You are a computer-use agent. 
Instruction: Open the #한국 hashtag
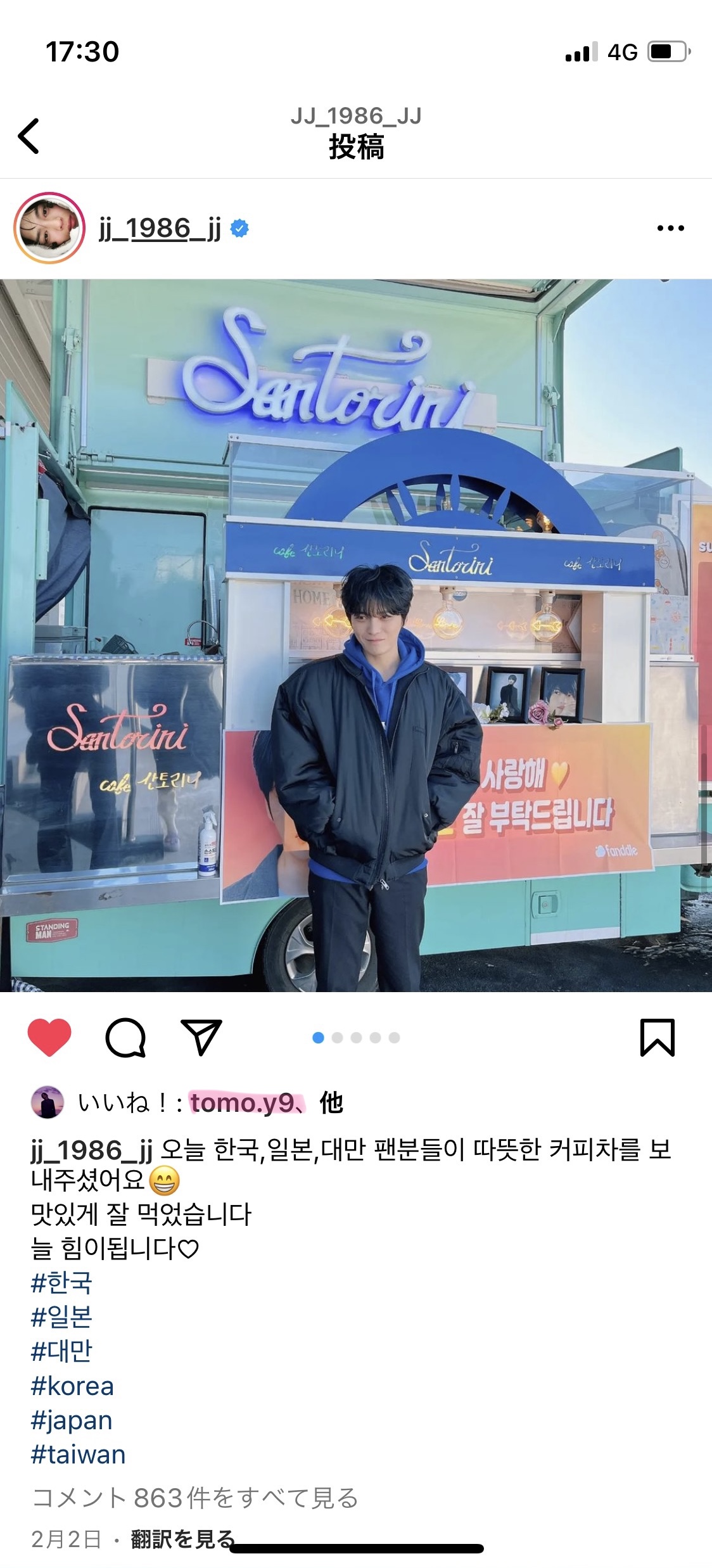[x=61, y=1283]
